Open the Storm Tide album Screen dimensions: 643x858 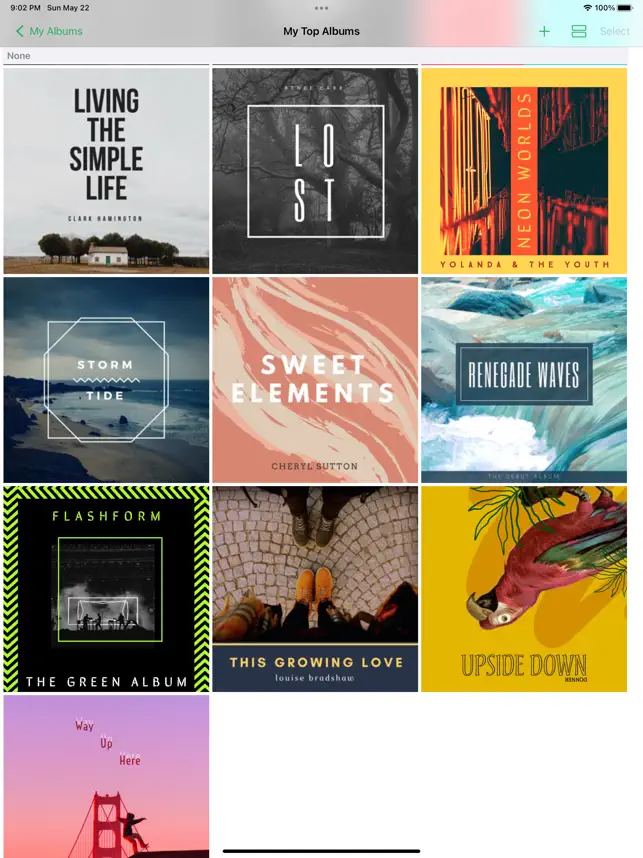pos(106,380)
